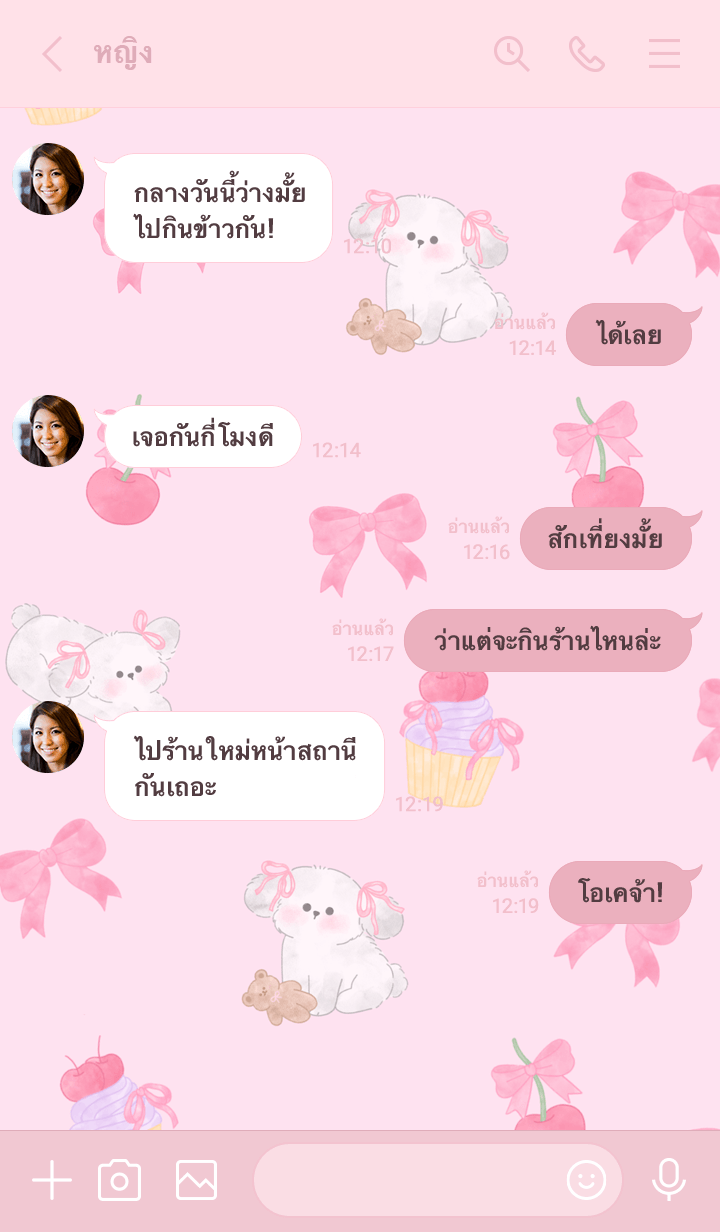The height and width of the screenshot is (1232, 720).
Task: Open chat search icon in header
Action: (511, 54)
